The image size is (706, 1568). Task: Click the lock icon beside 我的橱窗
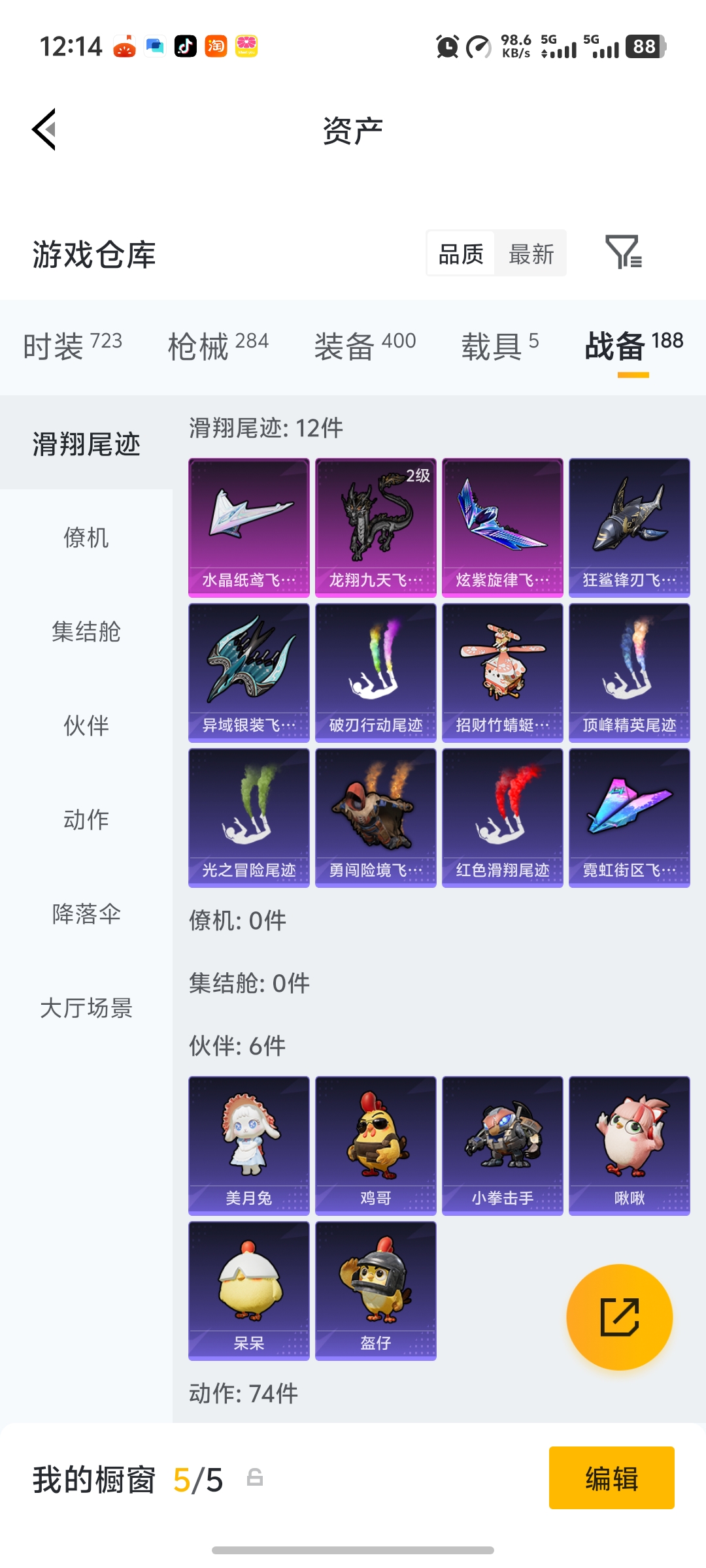point(255,1482)
